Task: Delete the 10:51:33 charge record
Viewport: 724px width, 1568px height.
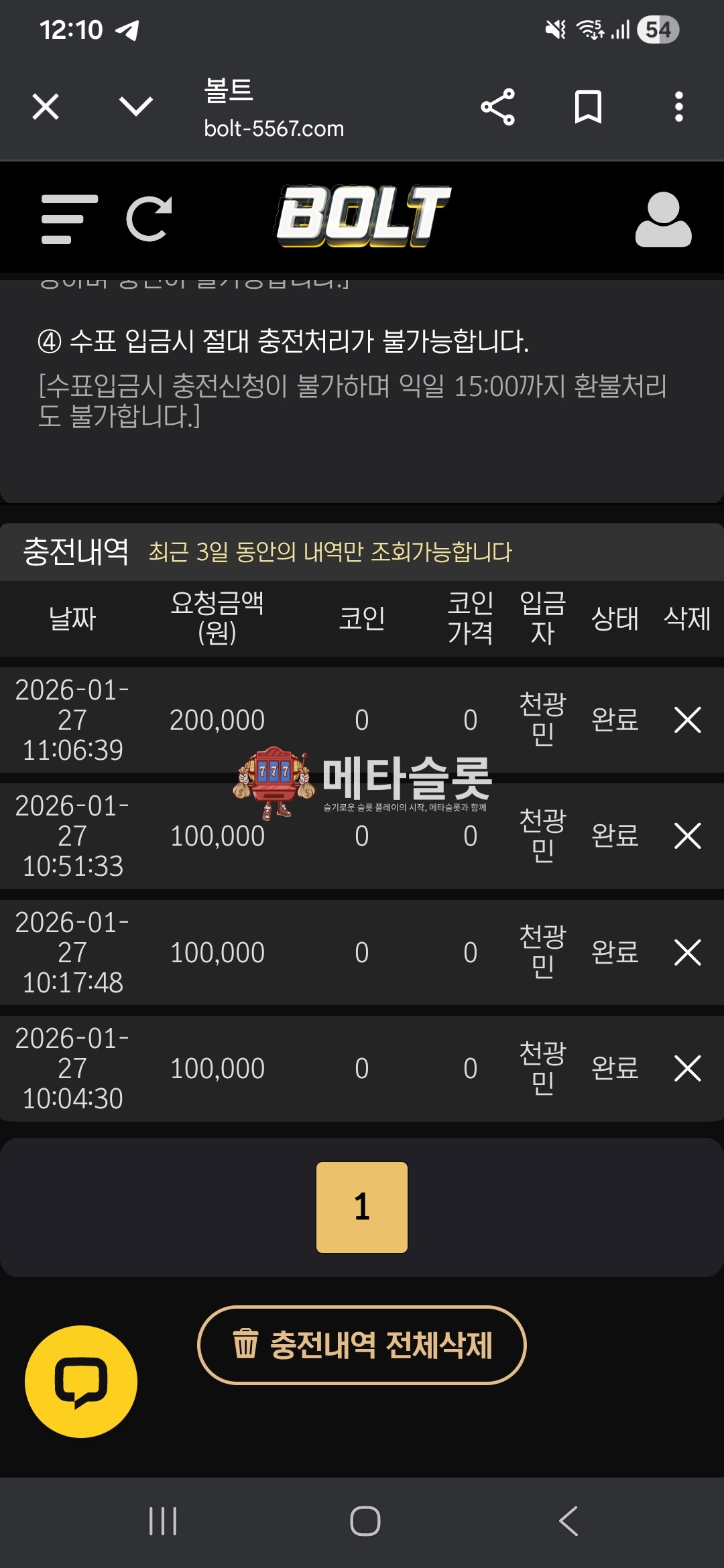Action: pyautogui.click(x=687, y=836)
